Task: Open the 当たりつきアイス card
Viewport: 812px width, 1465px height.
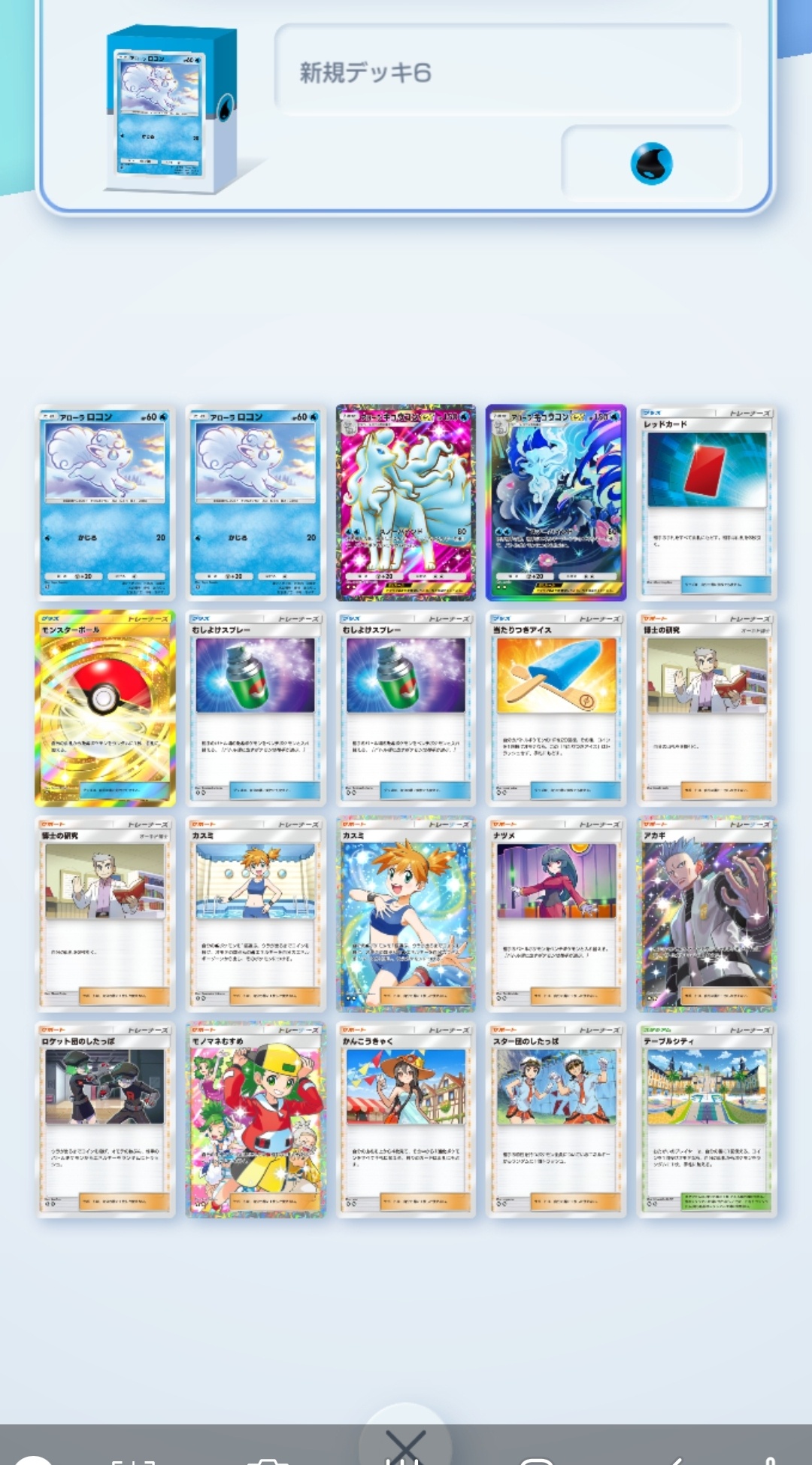Action: (556, 708)
